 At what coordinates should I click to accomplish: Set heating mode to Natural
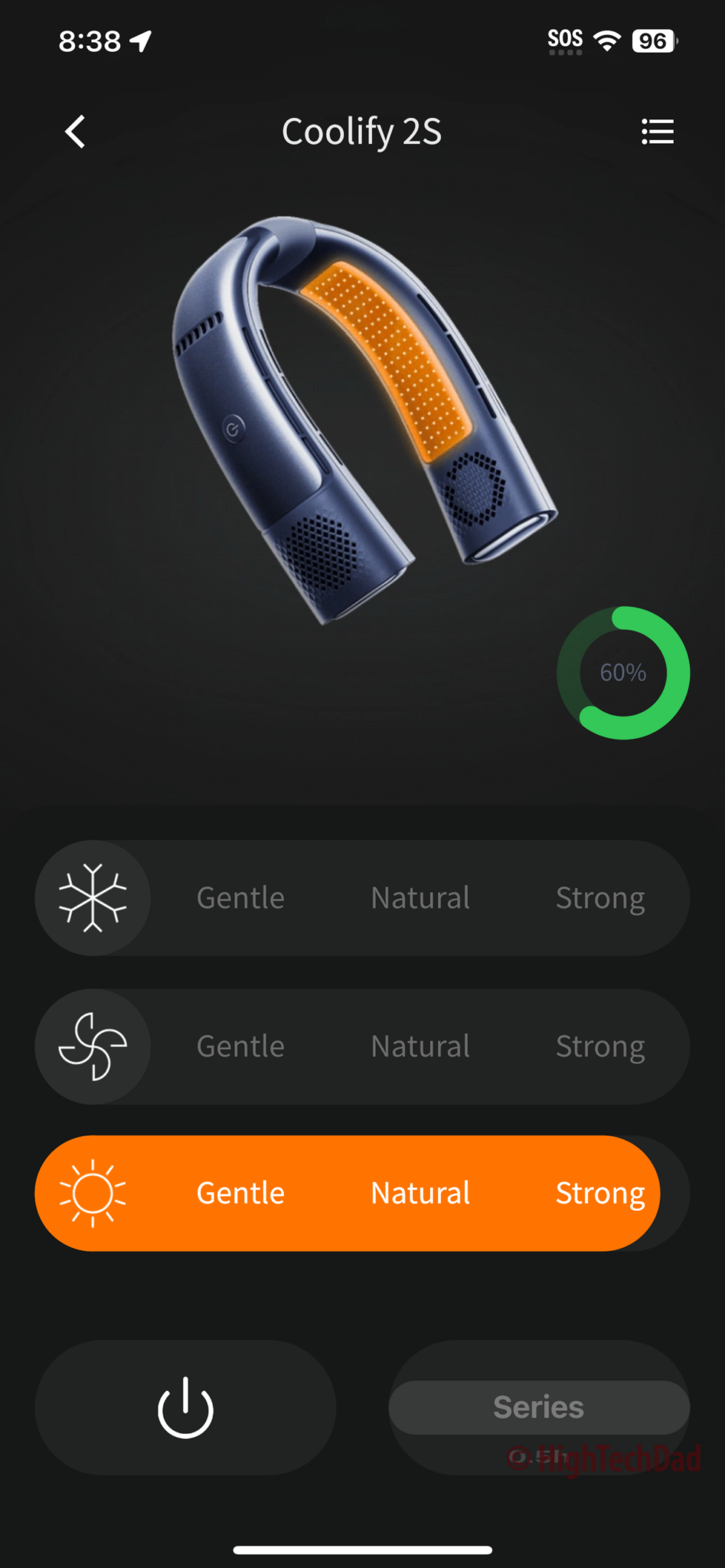420,1193
